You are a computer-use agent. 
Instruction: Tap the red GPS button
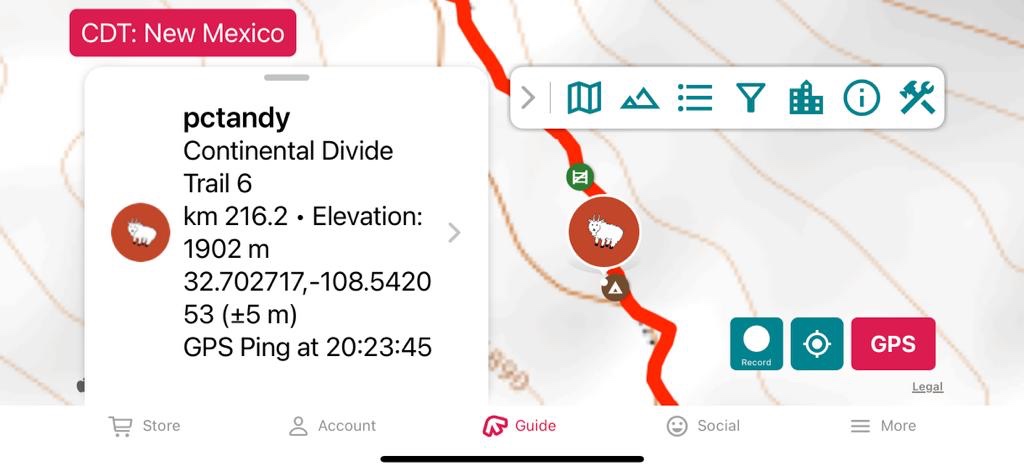(893, 344)
